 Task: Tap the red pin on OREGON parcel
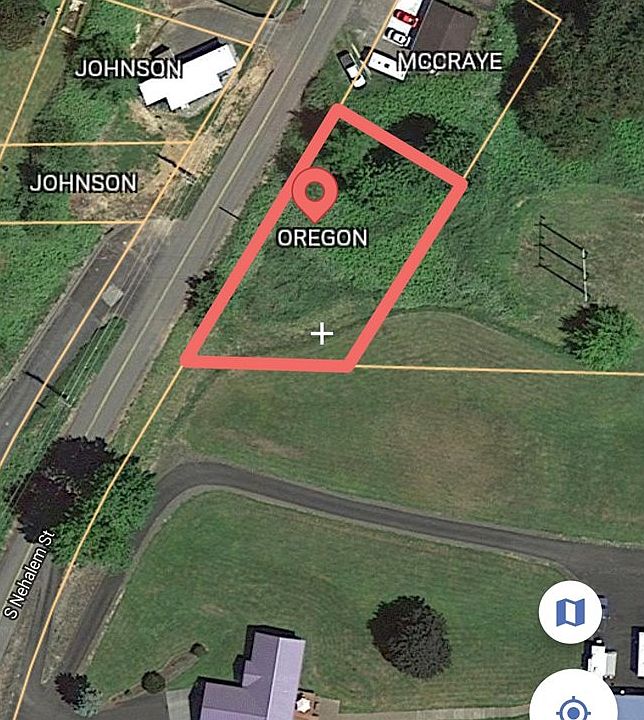tap(315, 192)
